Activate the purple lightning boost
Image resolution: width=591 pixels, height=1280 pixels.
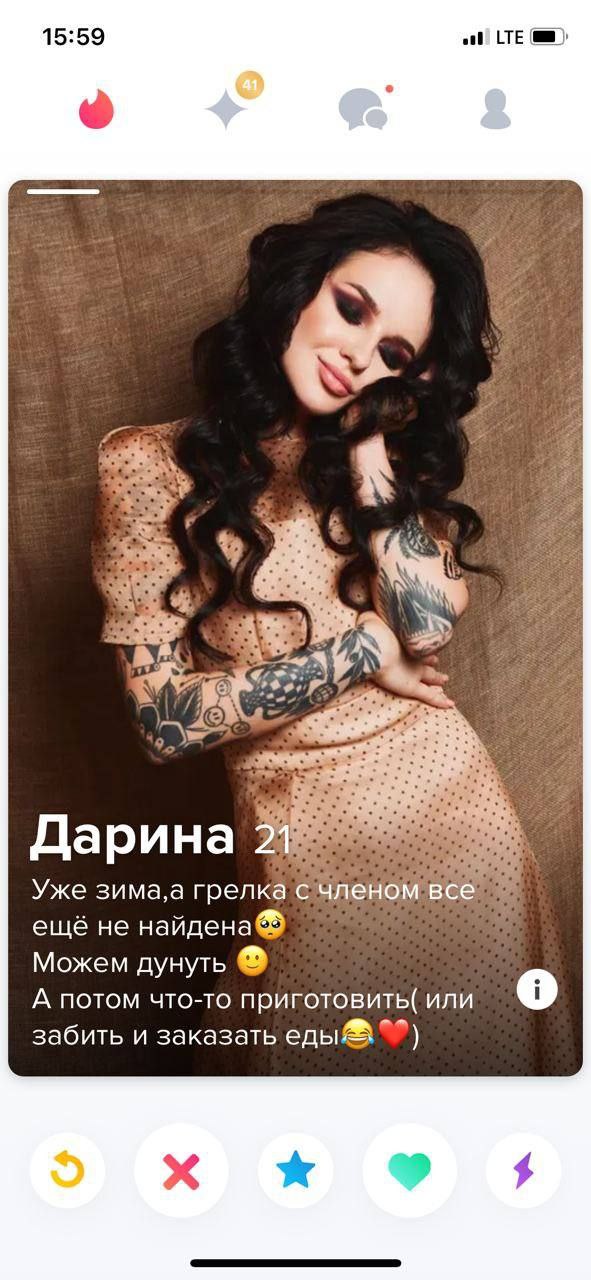click(523, 1170)
